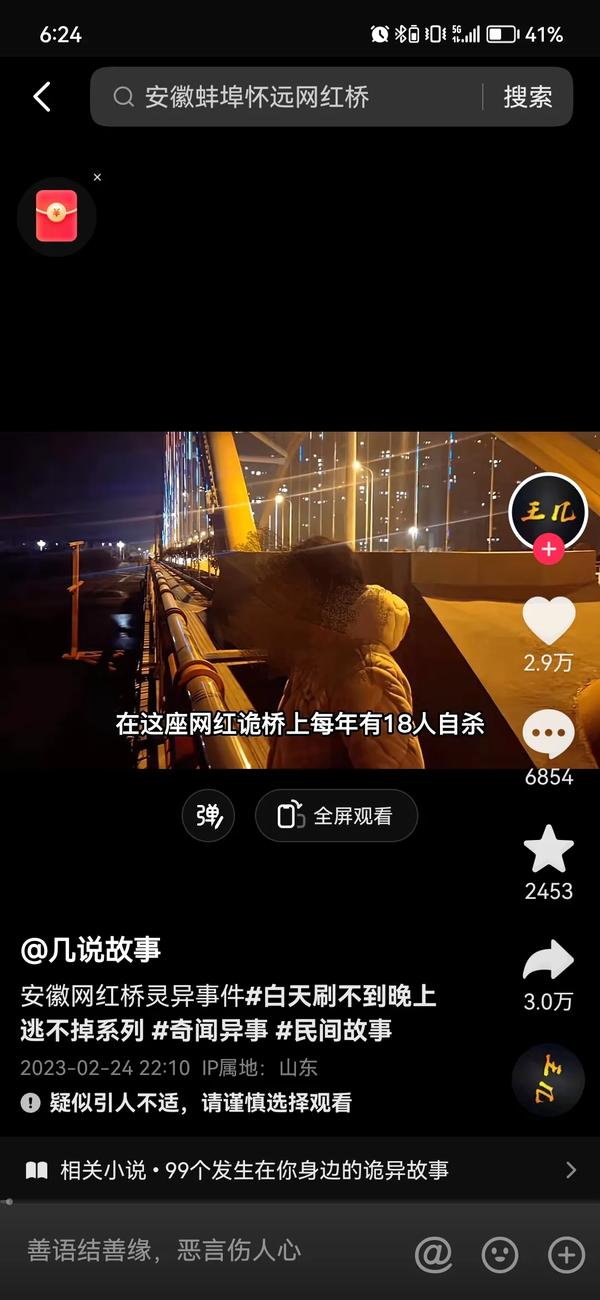Like this video with the heart
The height and width of the screenshot is (1300, 600).
(549, 622)
